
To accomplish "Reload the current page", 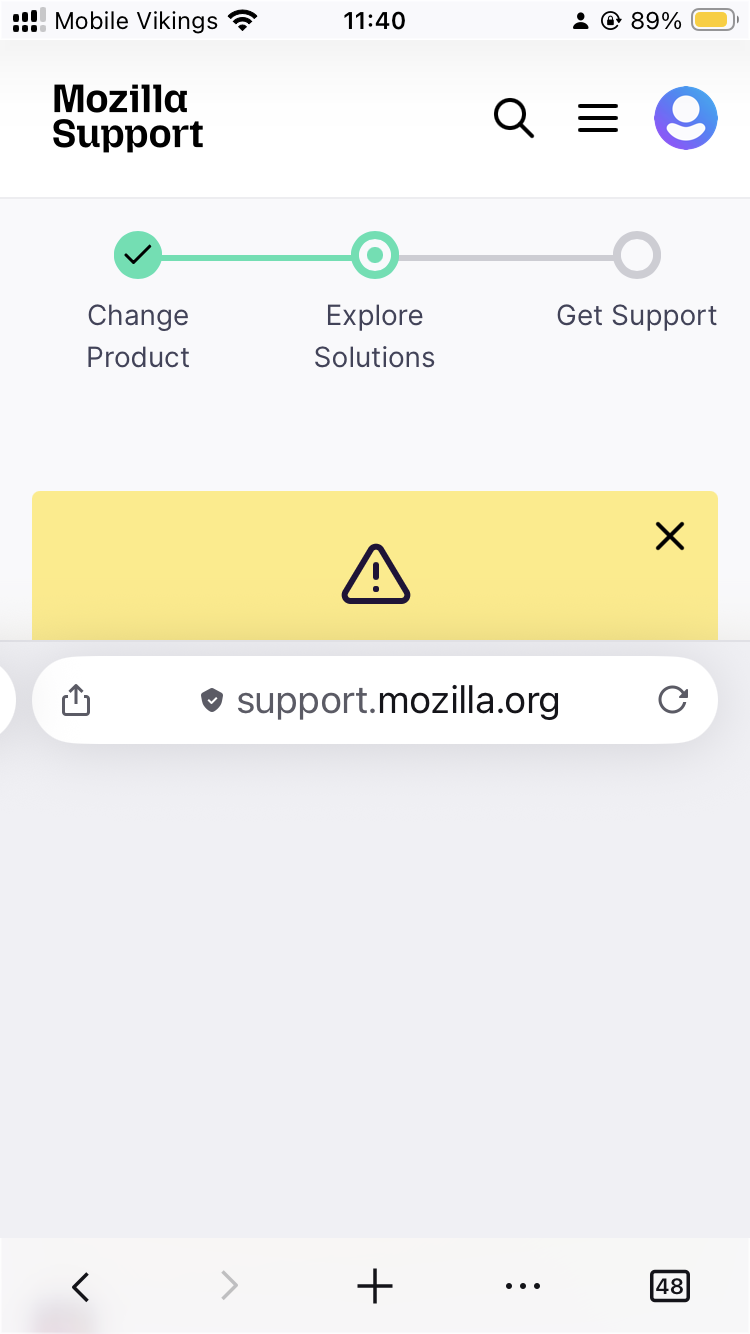I will point(673,700).
